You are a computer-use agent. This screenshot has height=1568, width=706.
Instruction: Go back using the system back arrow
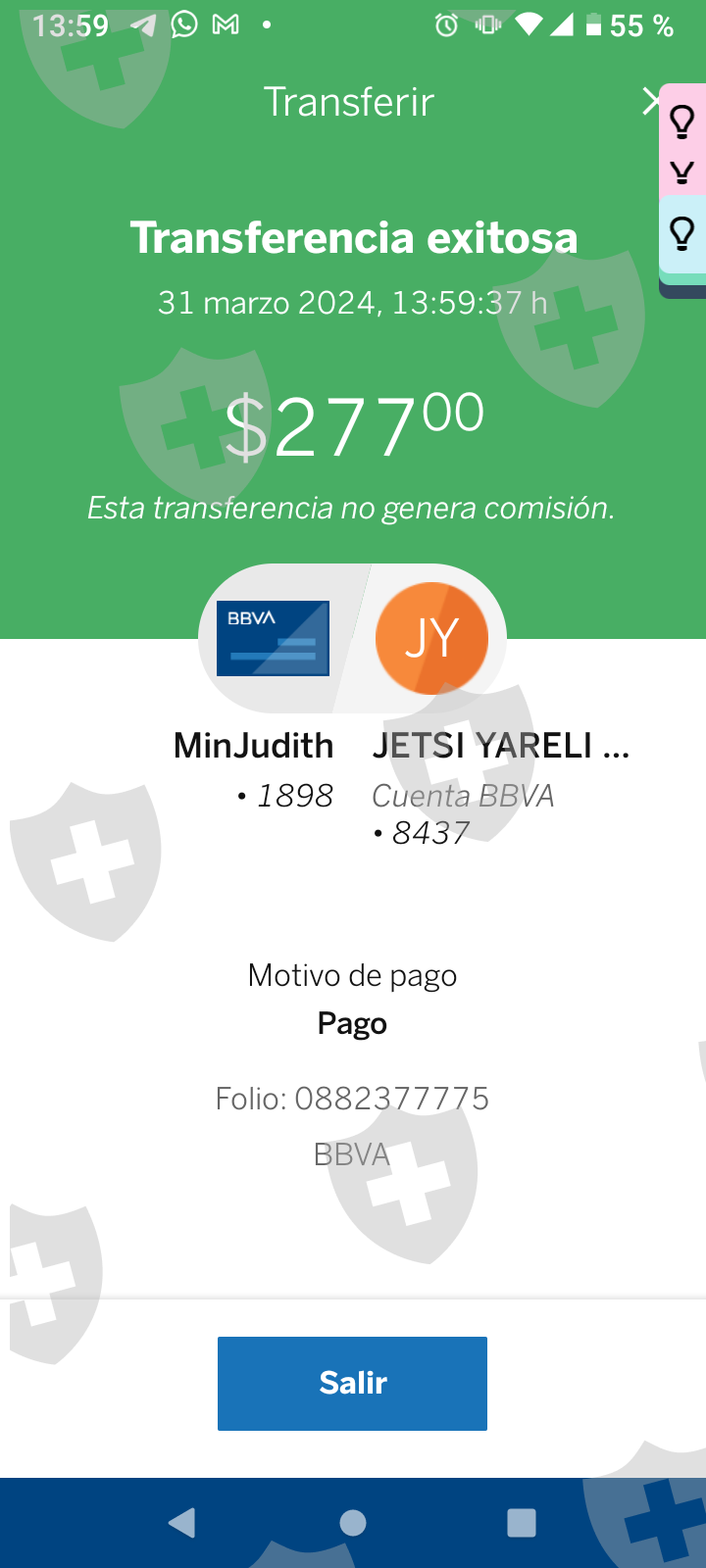182,1522
